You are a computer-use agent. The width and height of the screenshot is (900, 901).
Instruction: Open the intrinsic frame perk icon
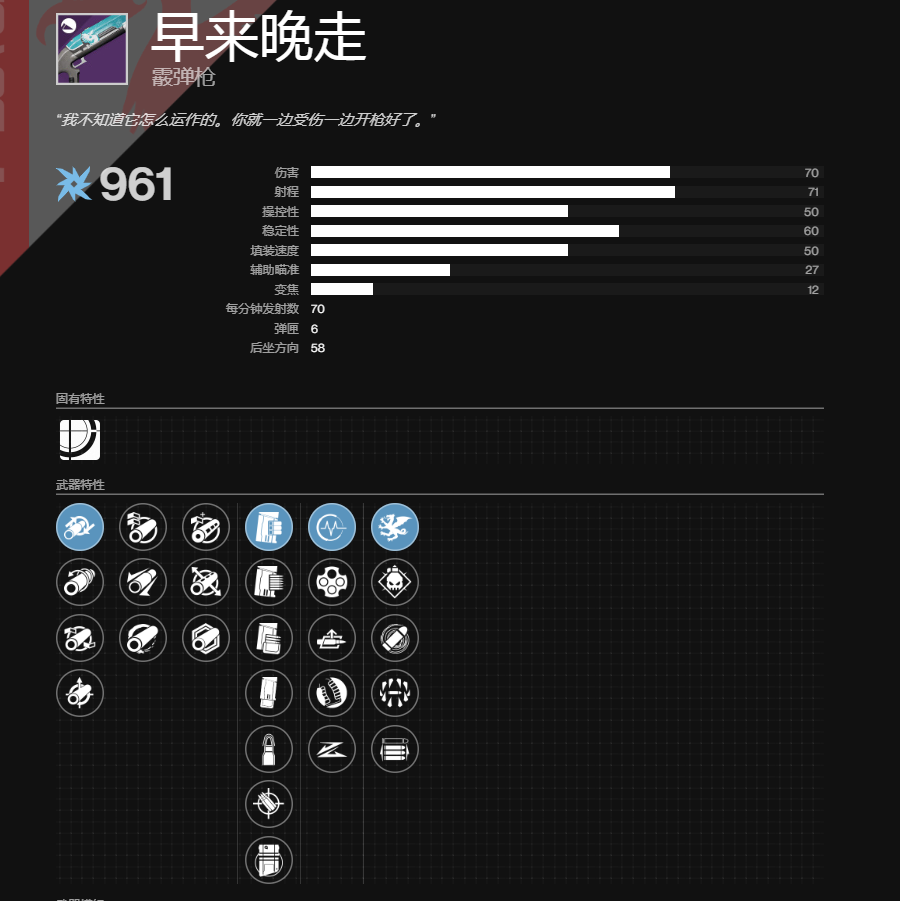click(x=80, y=439)
